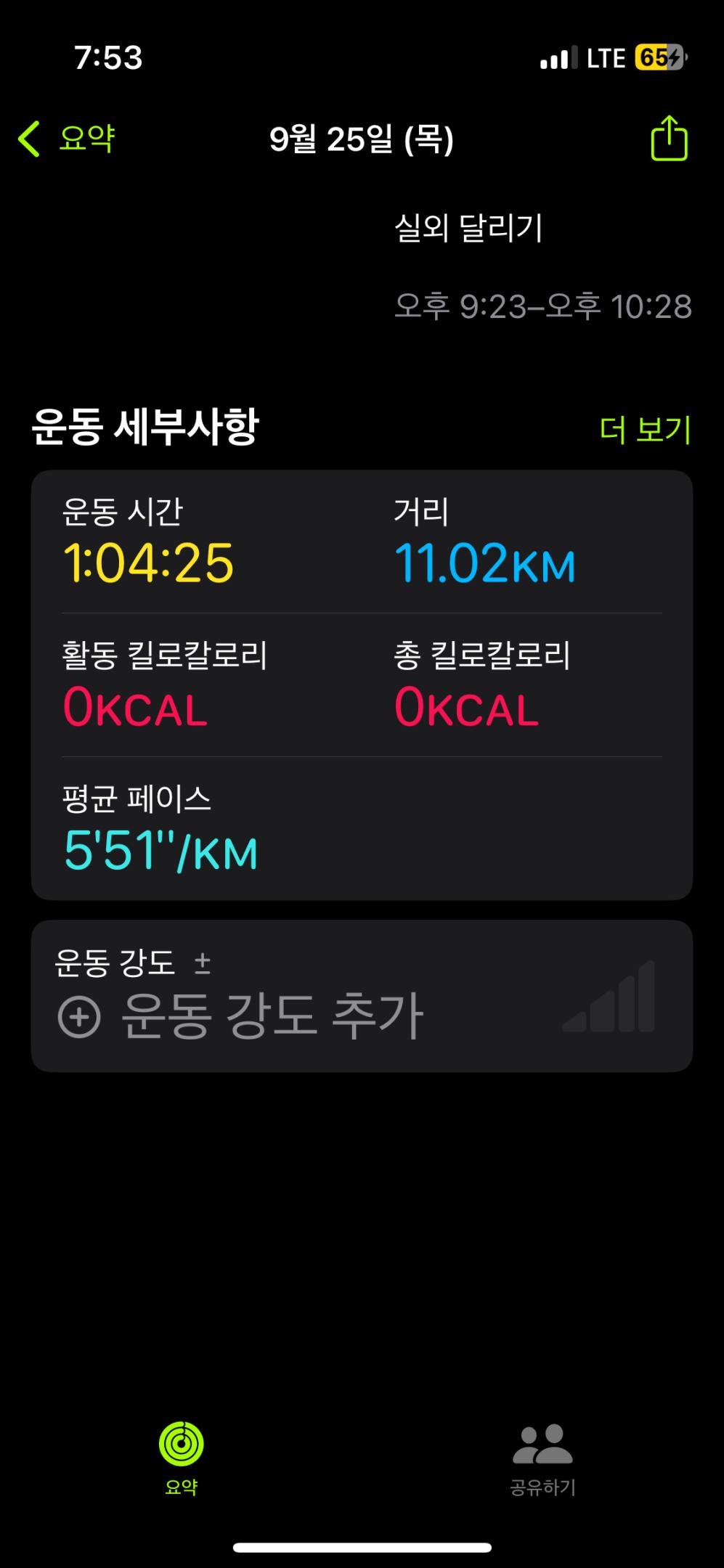Open 더 보기 workout details

644,430
